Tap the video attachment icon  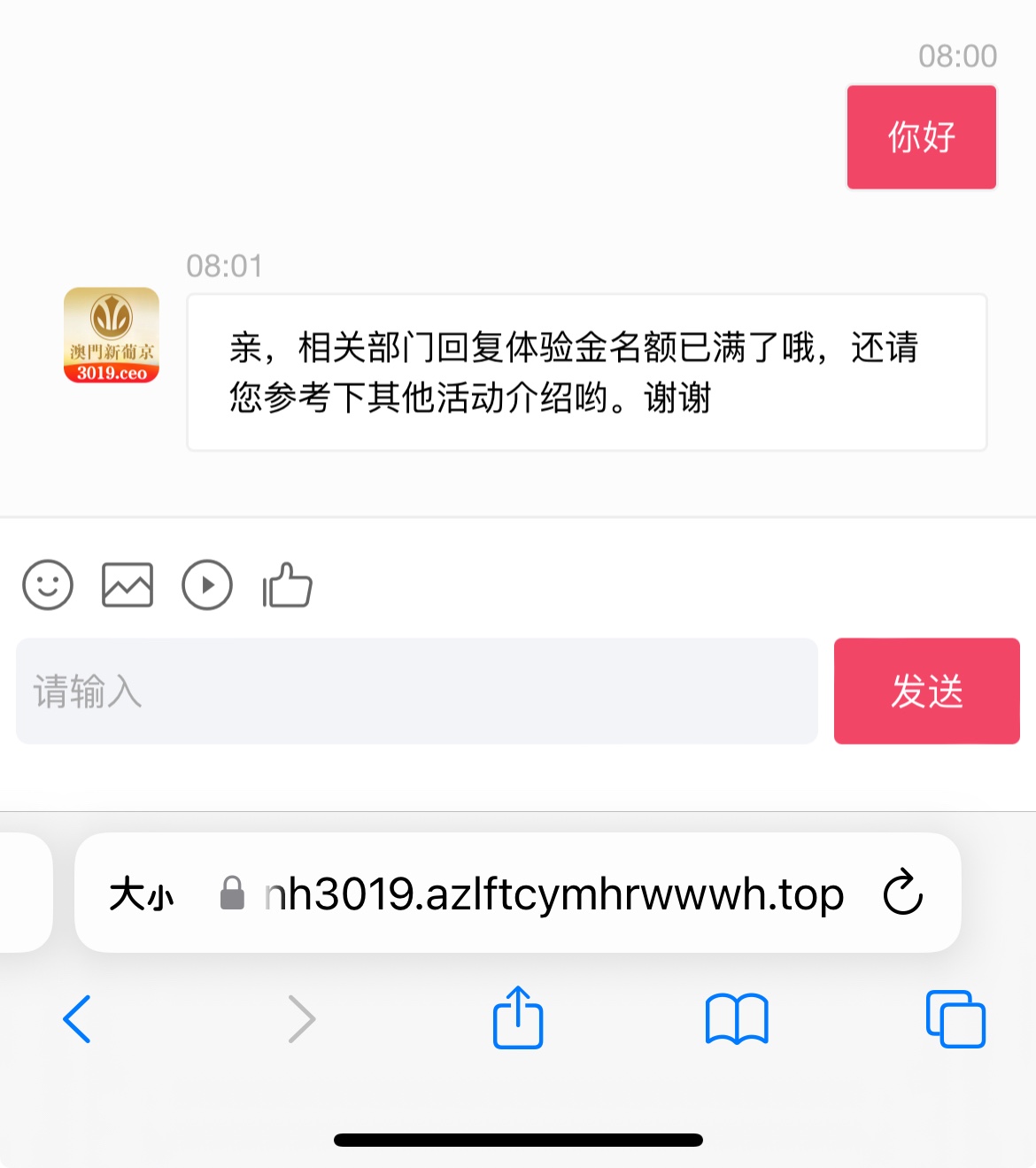click(207, 585)
